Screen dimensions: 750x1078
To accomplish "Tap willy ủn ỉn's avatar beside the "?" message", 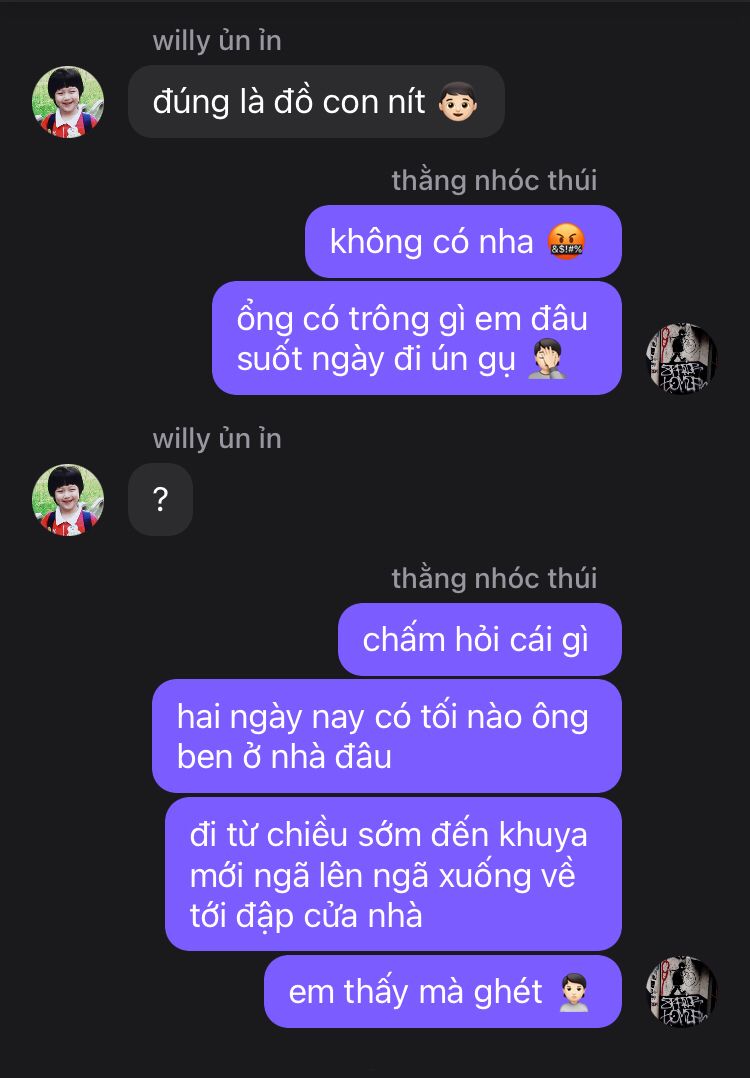I will [68, 500].
